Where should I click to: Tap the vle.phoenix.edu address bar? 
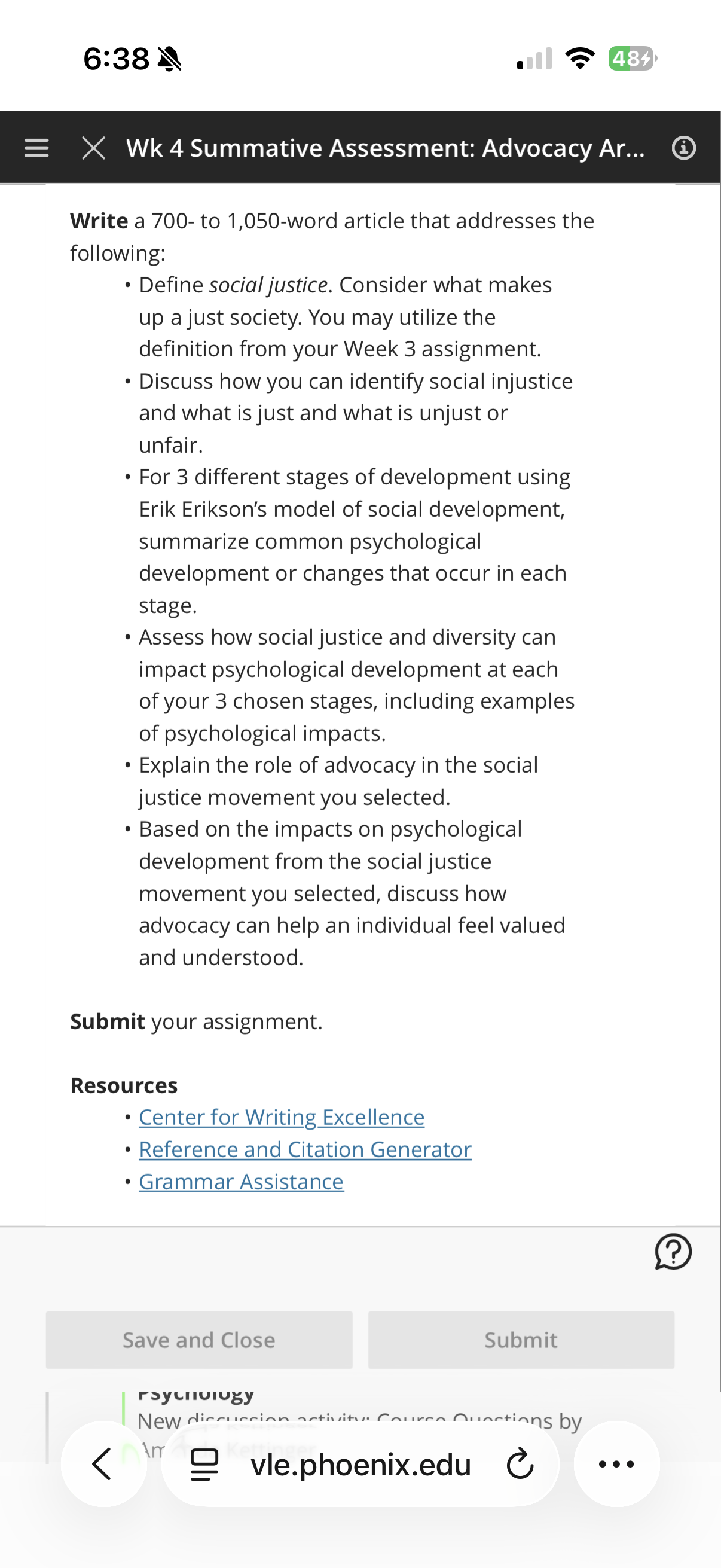pyautogui.click(x=360, y=1464)
